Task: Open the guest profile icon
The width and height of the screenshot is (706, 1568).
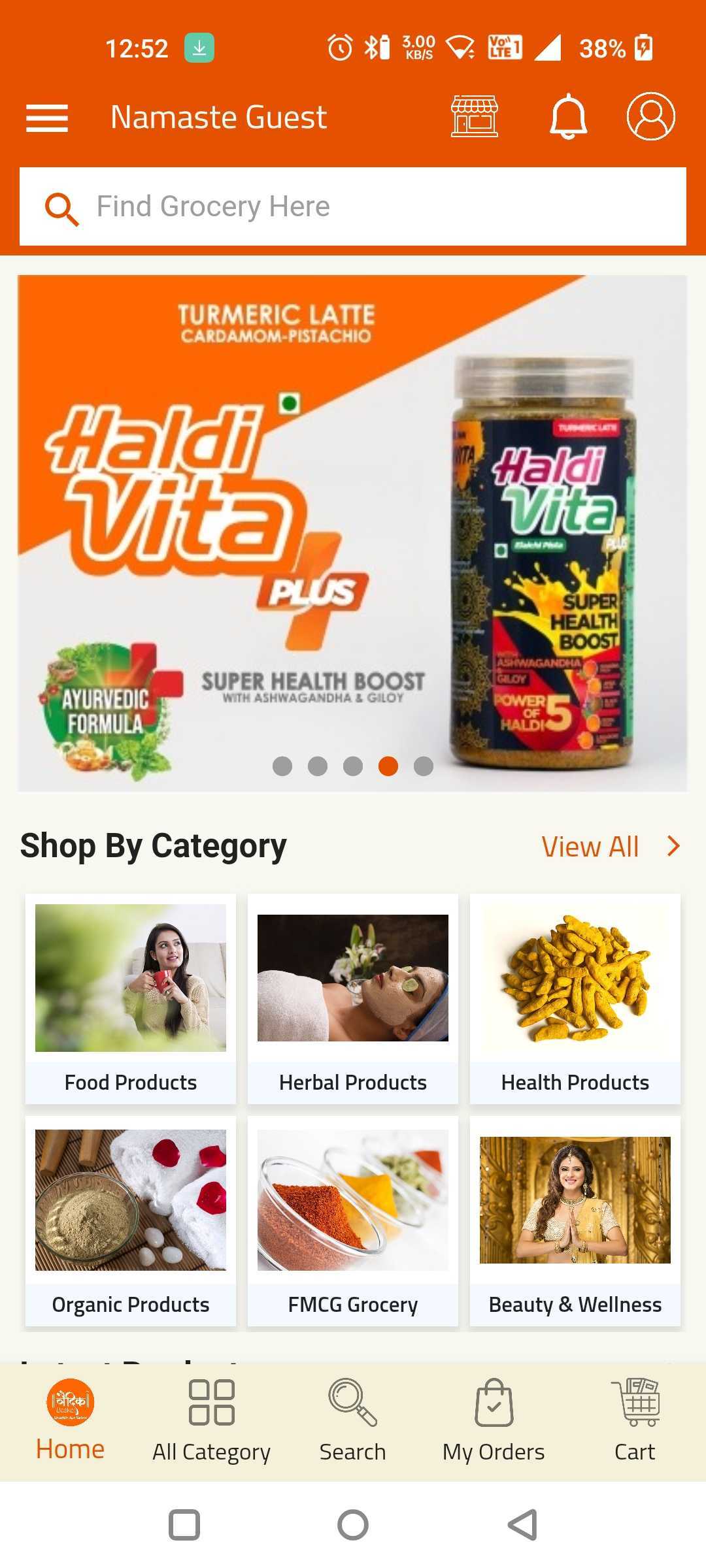Action: click(x=650, y=117)
